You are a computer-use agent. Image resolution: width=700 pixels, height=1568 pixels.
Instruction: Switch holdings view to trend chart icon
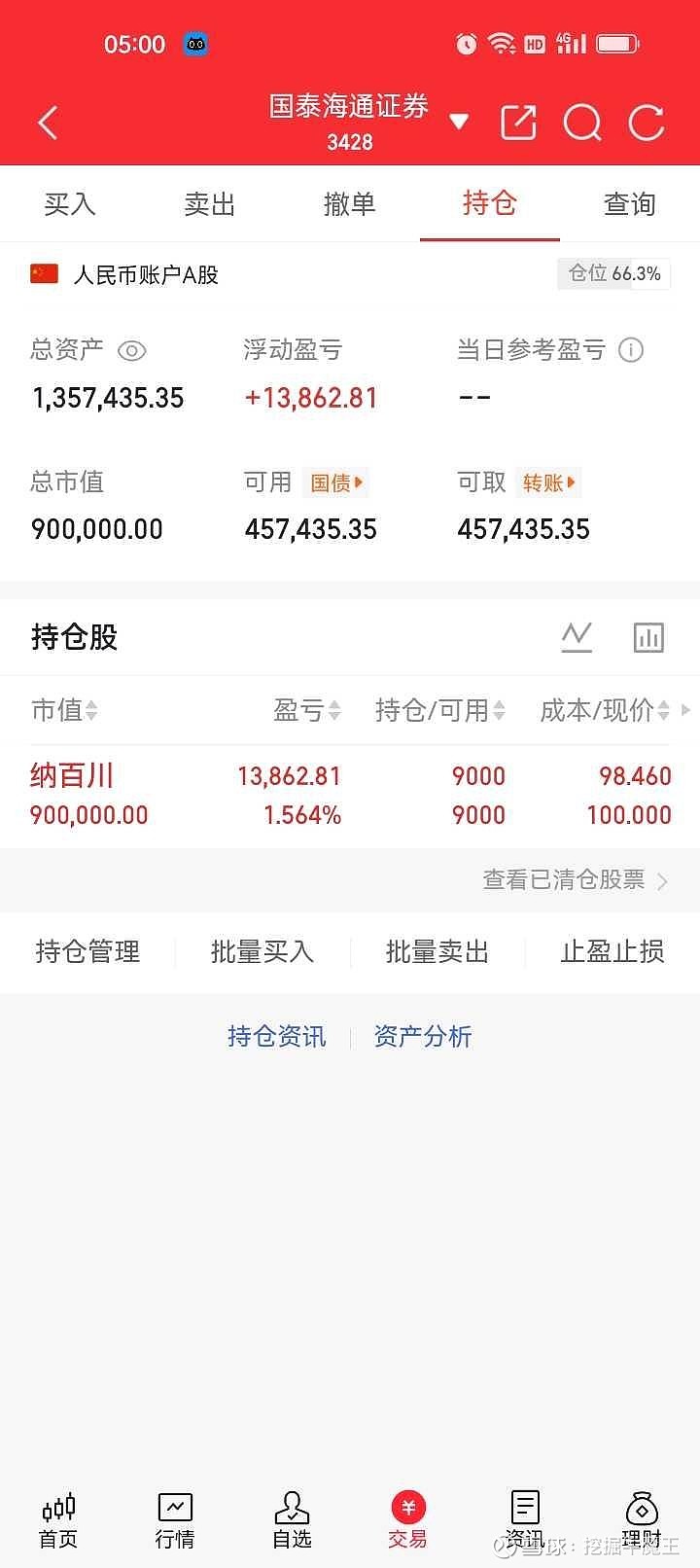coord(577,637)
